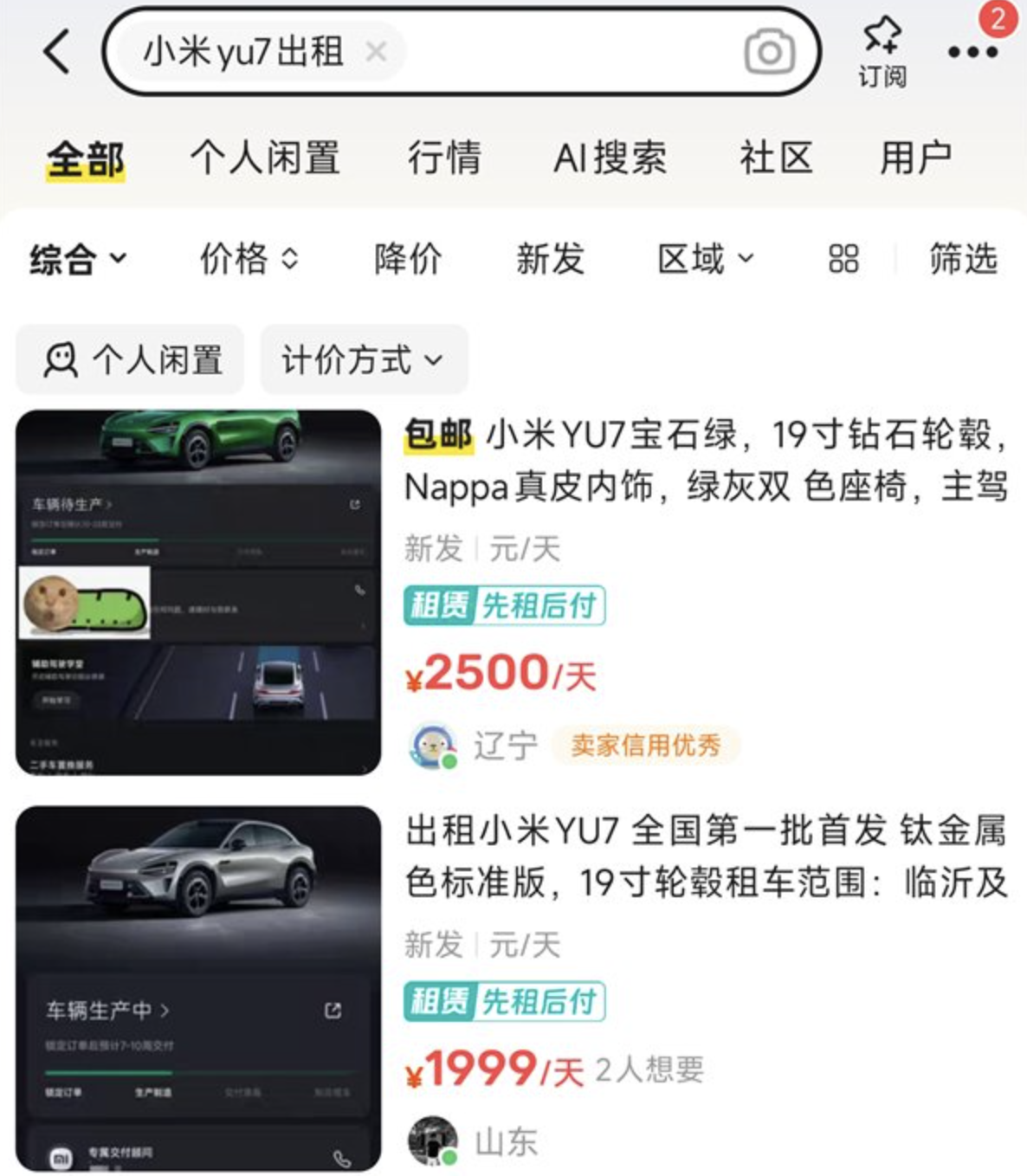
Task: Toggle the grid layout view icon
Action: [x=843, y=259]
